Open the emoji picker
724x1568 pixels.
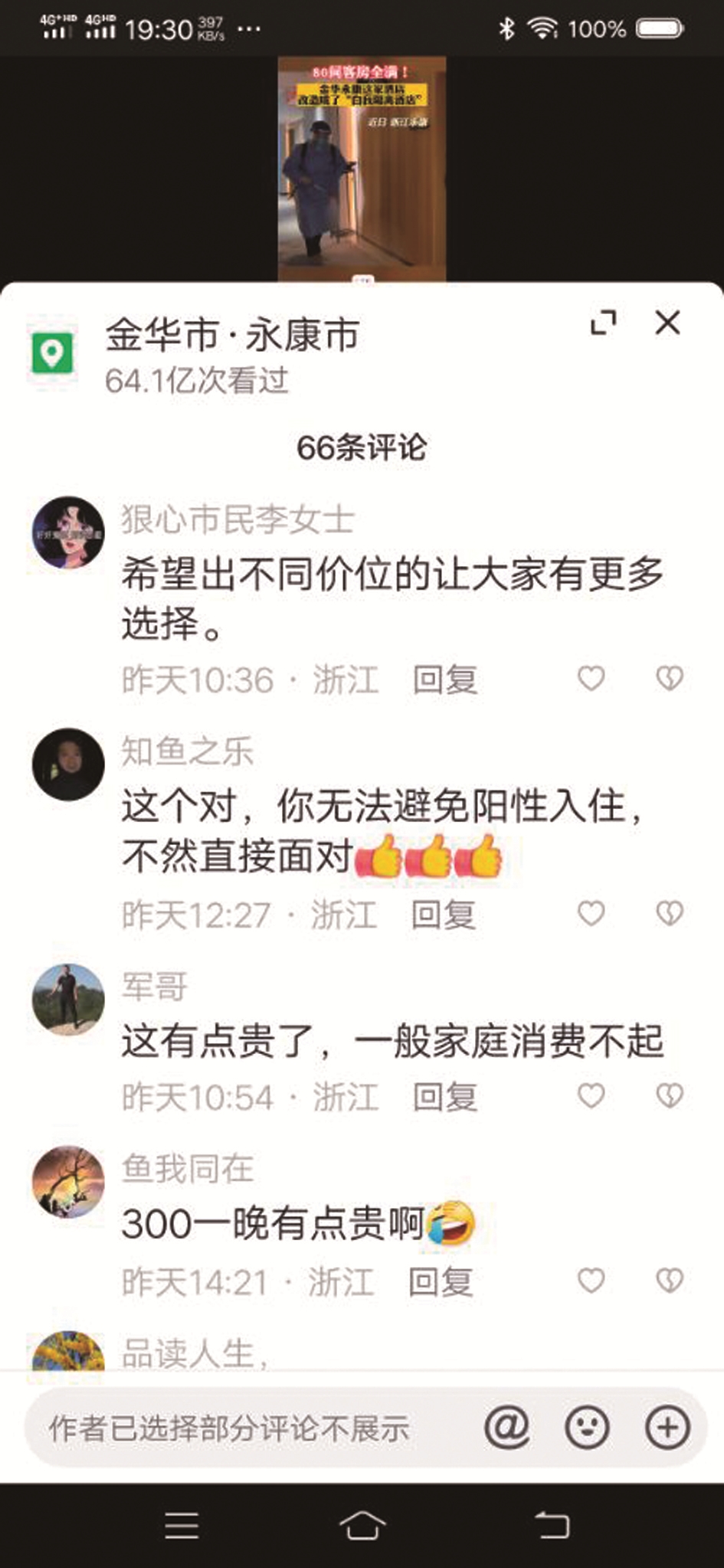[588, 1428]
